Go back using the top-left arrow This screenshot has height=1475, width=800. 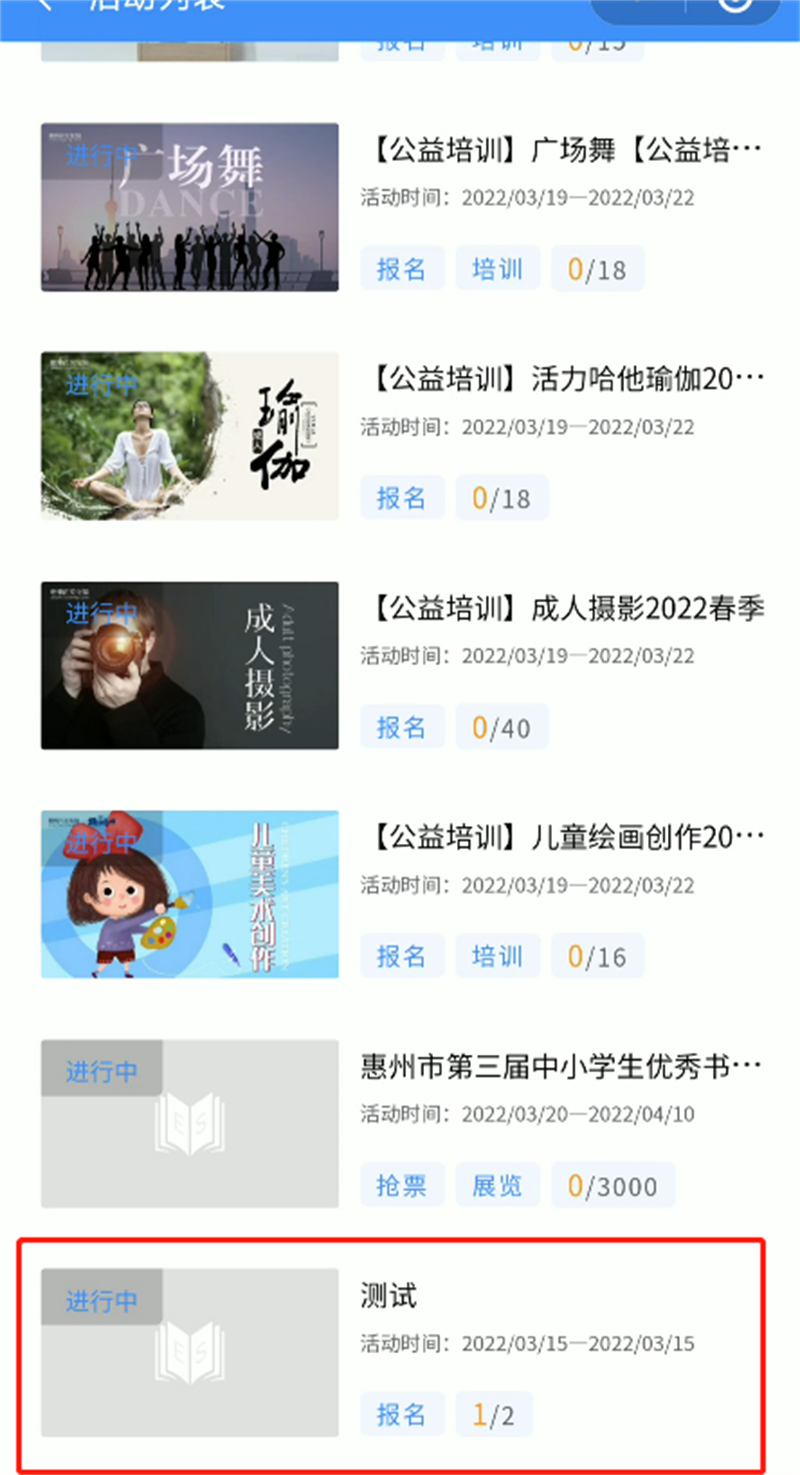pyautogui.click(x=45, y=5)
